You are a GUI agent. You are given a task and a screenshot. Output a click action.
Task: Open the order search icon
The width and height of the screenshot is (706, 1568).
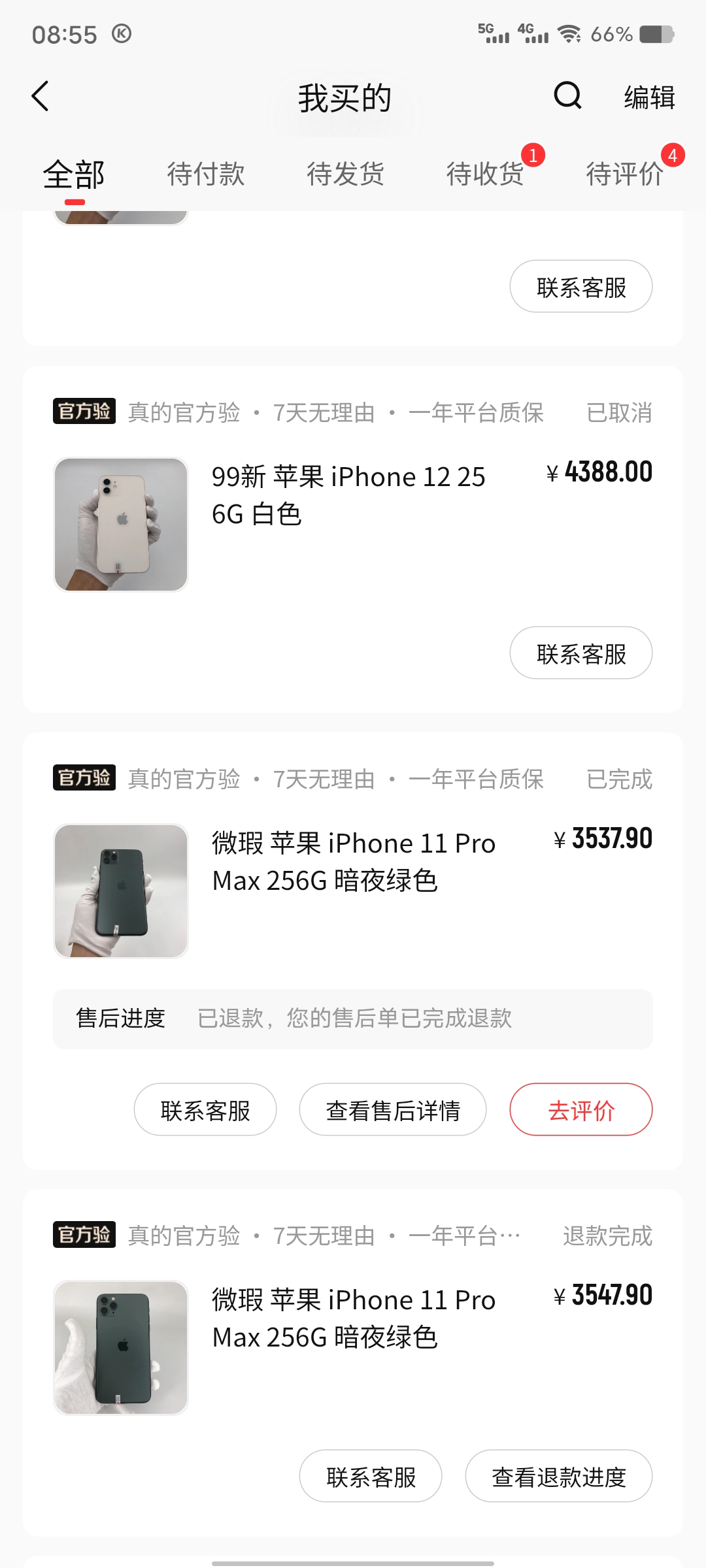(567, 96)
